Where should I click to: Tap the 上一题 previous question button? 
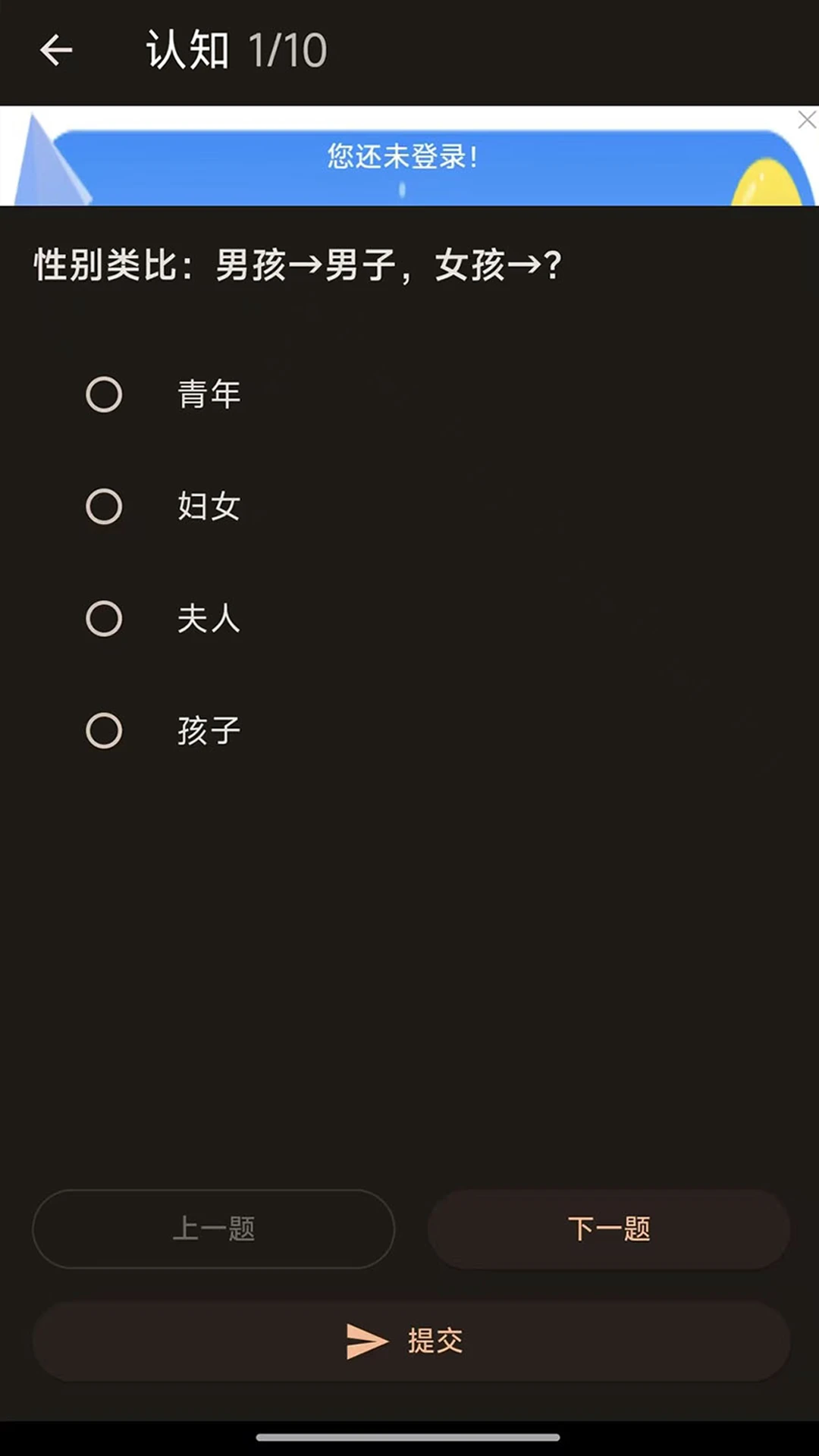pos(213,1228)
